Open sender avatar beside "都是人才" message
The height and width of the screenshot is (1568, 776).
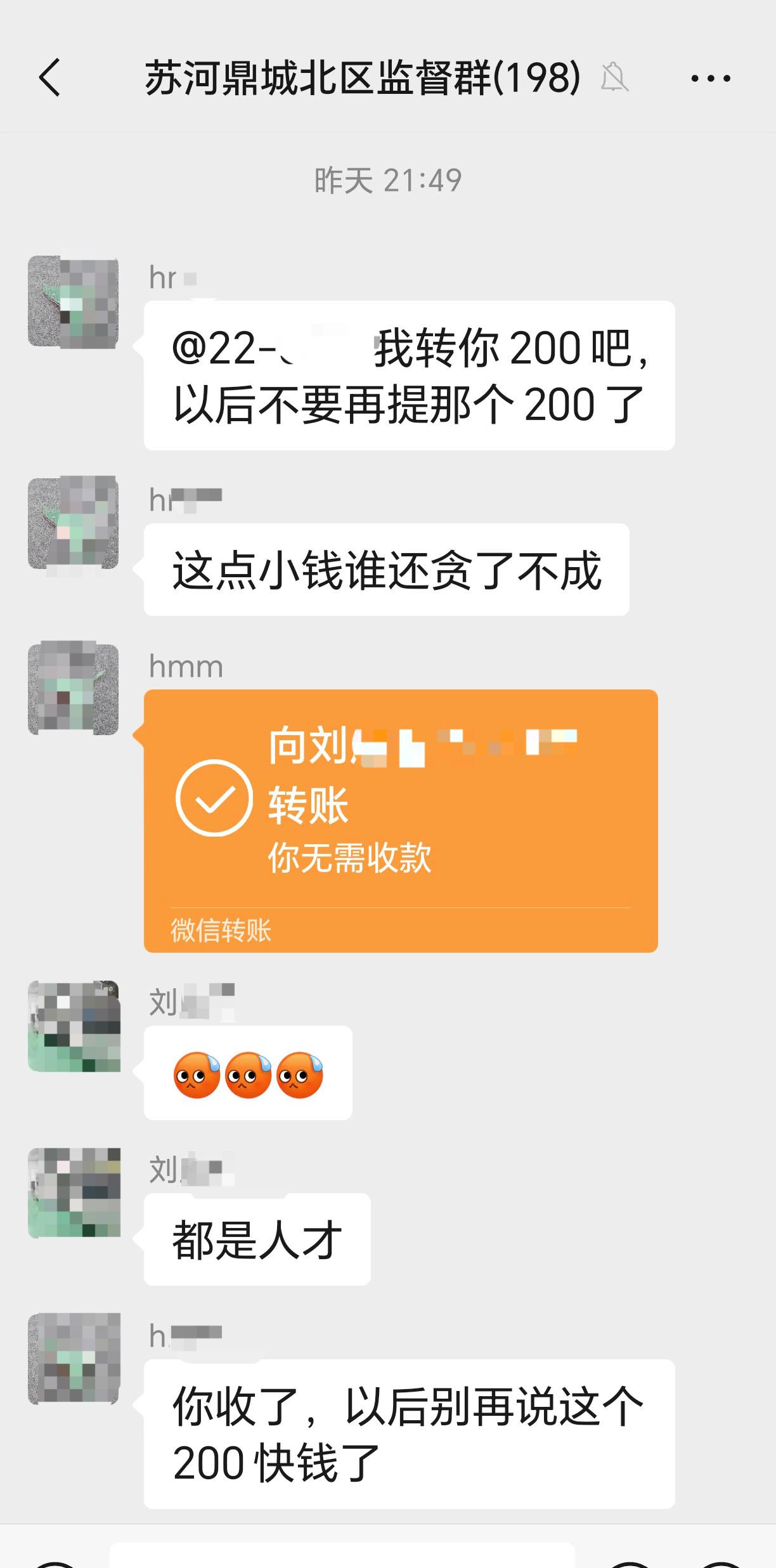point(74,1192)
